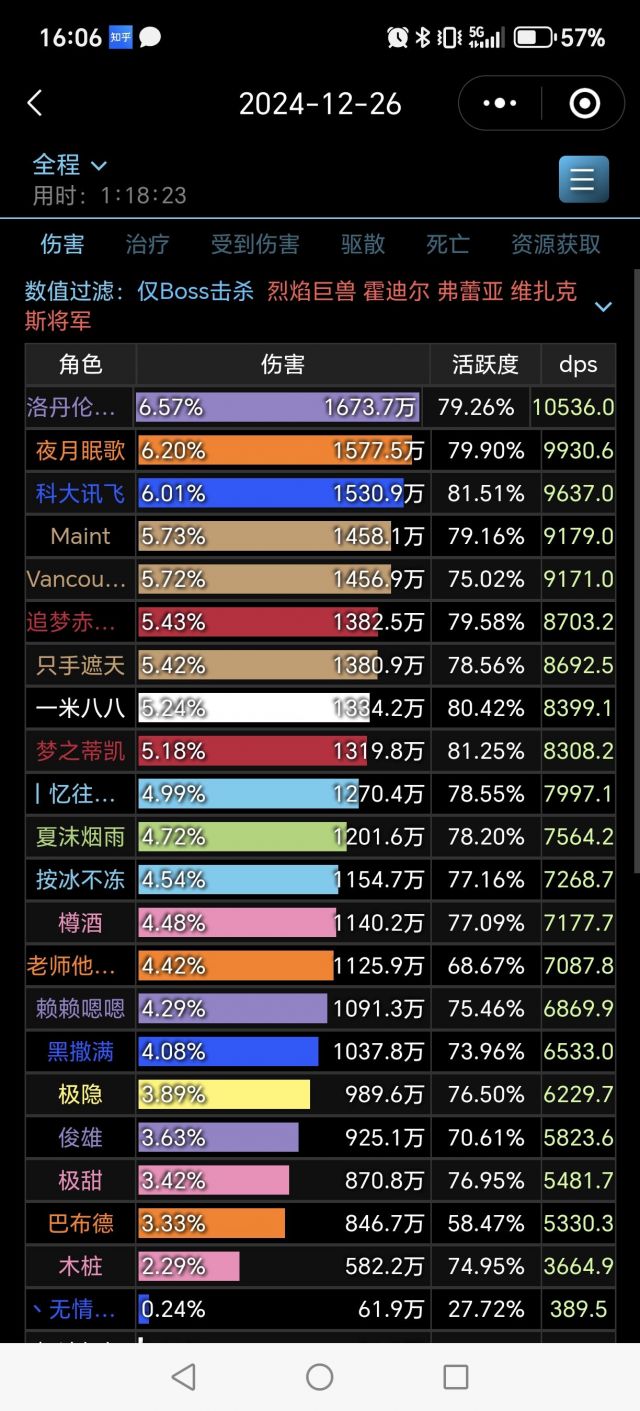This screenshot has height=1411, width=640.
Task: View the row for player Maint
Action: coord(80,537)
